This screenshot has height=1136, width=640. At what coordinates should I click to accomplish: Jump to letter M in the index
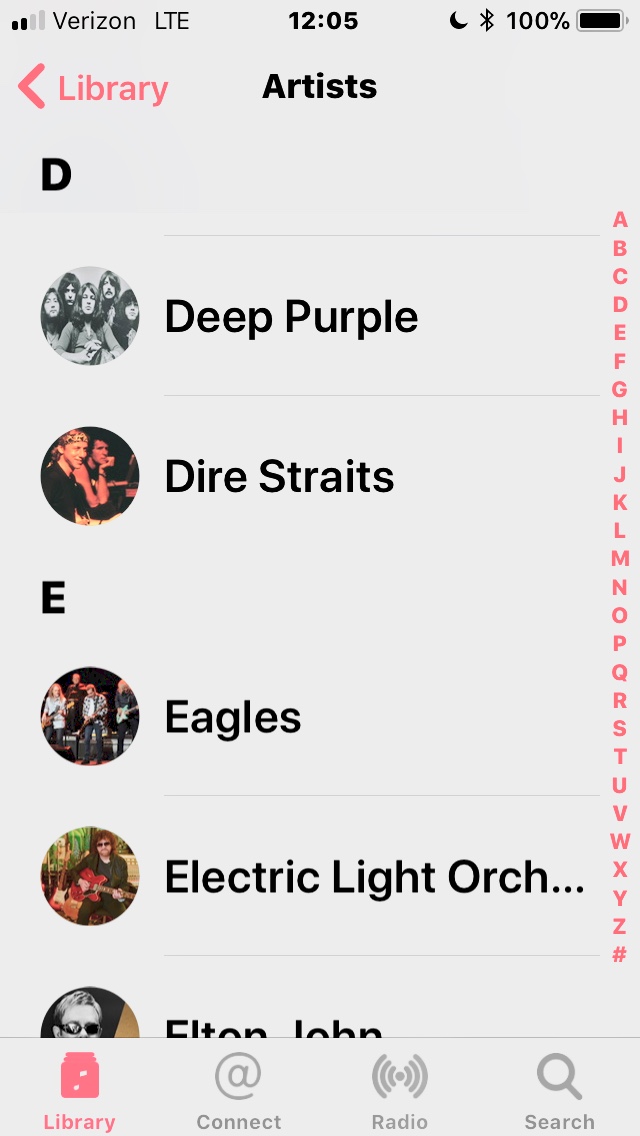click(620, 558)
